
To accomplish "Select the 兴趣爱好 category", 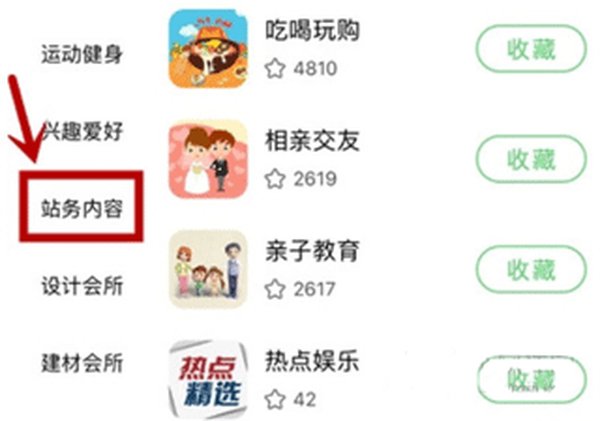I will pos(81,132).
